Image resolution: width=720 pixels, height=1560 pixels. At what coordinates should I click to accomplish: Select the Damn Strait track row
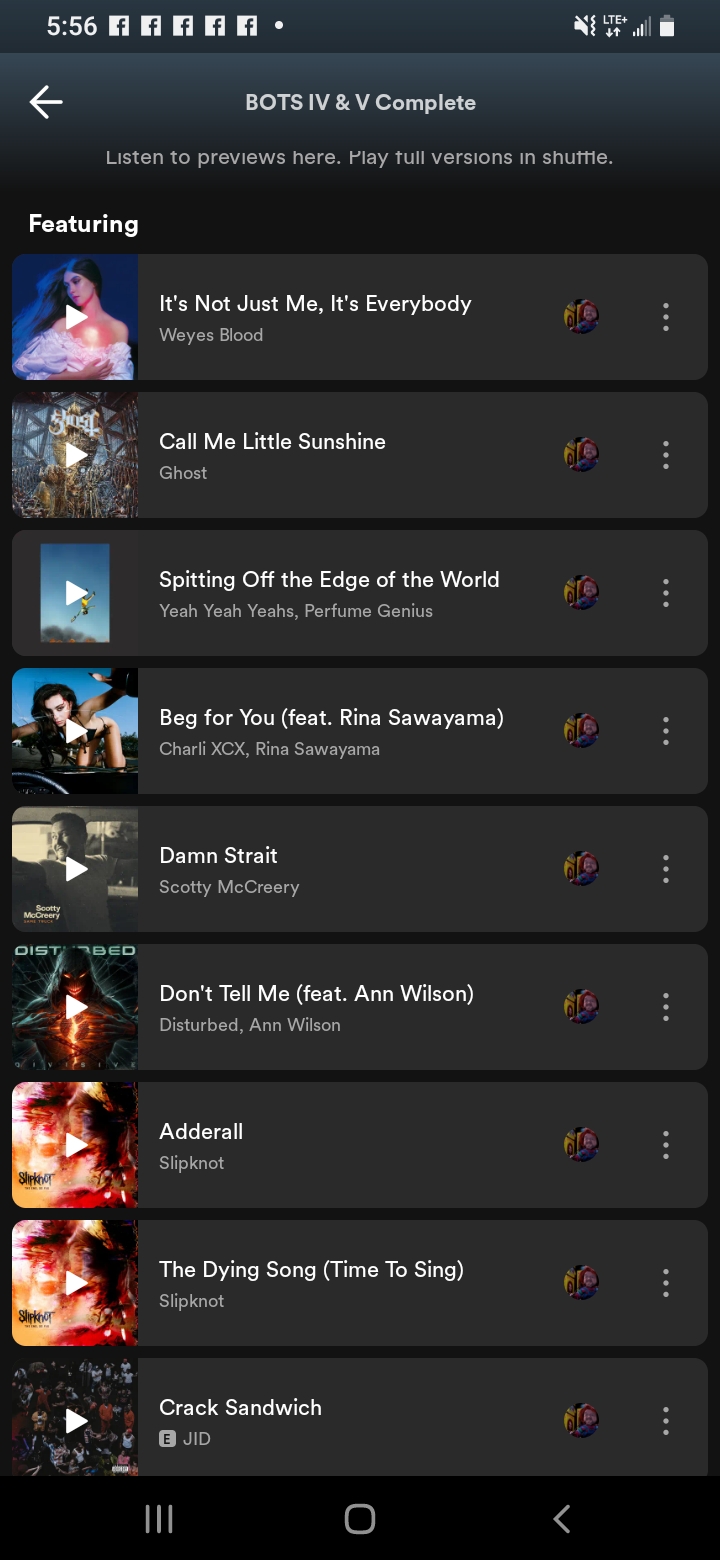click(x=340, y=869)
